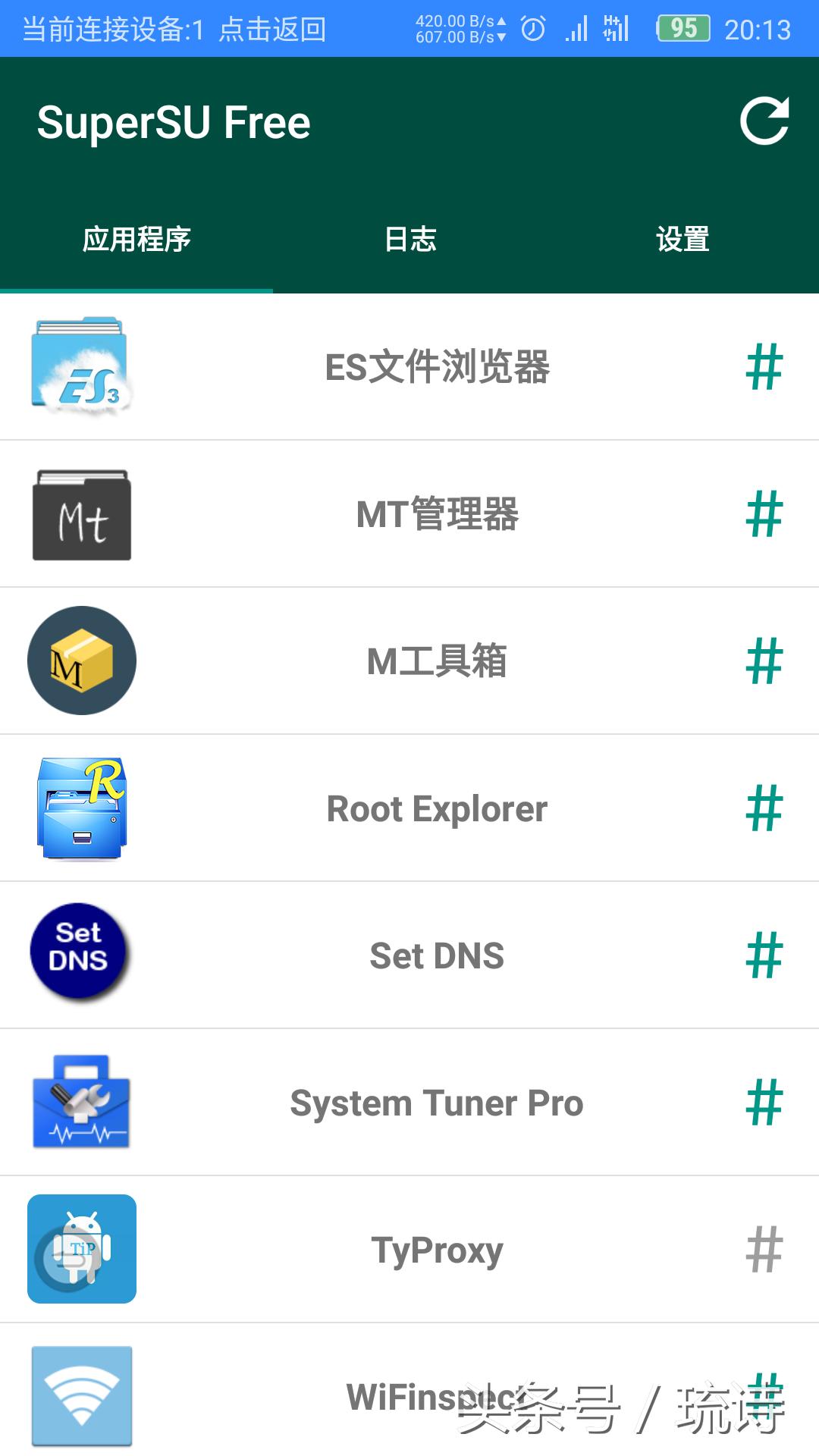Viewport: 819px width, 1456px height.
Task: Click the M工具箱 app icon
Action: tap(81, 661)
